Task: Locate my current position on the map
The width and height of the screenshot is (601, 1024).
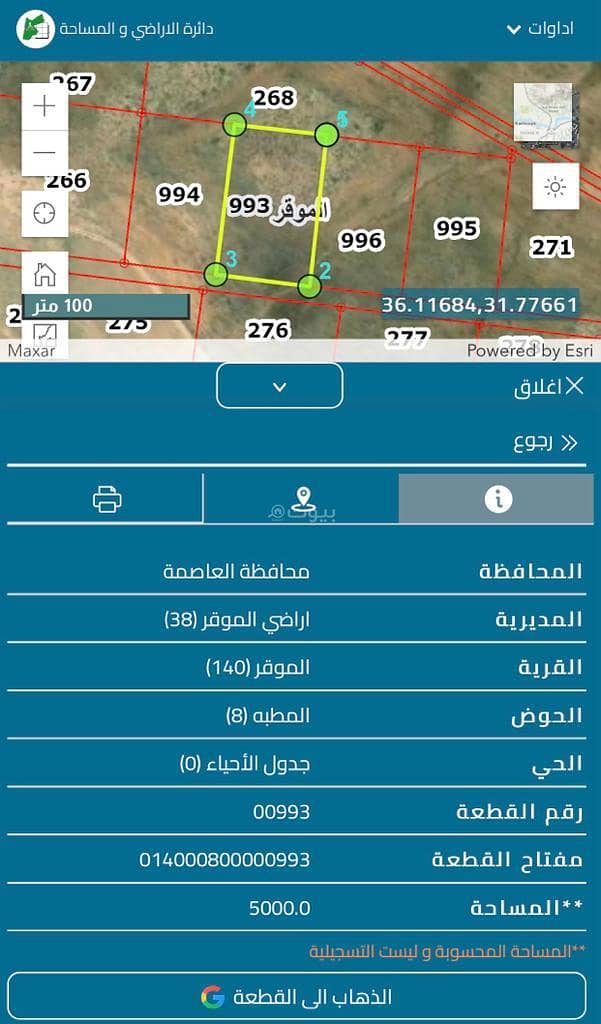Action: [x=45, y=213]
